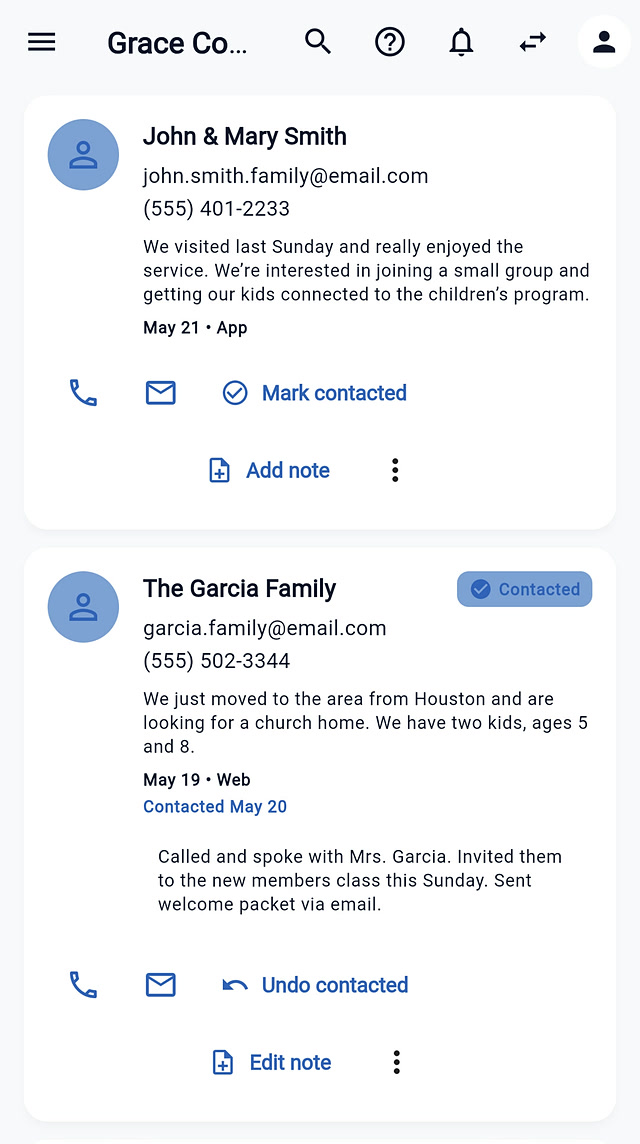Email John & Mary Smith
The height and width of the screenshot is (1144, 640).
[161, 393]
